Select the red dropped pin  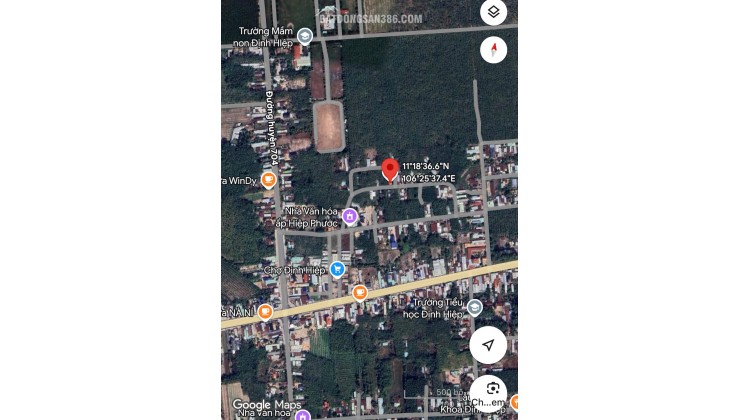390,170
